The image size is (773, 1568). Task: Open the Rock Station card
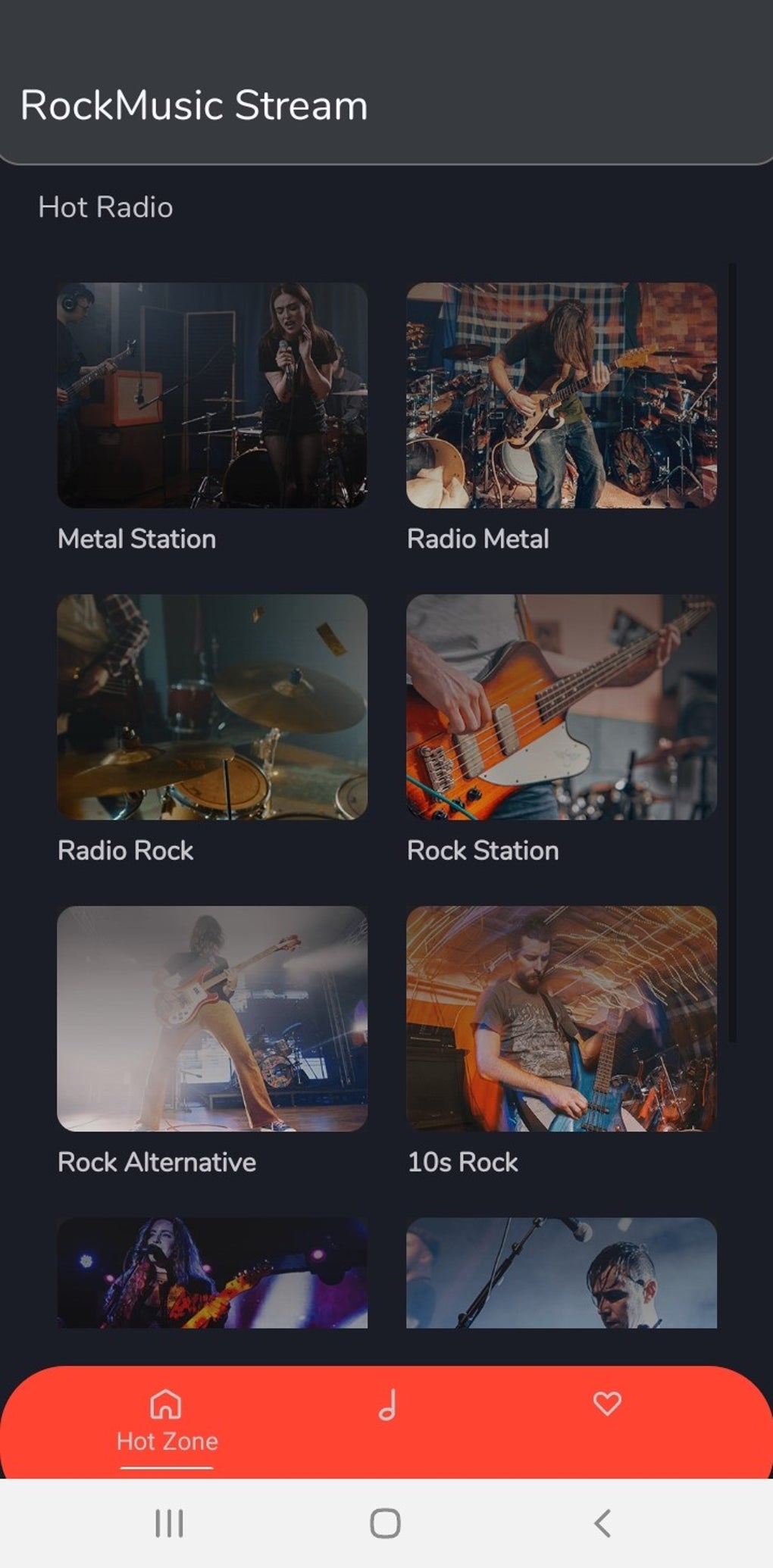(x=561, y=707)
